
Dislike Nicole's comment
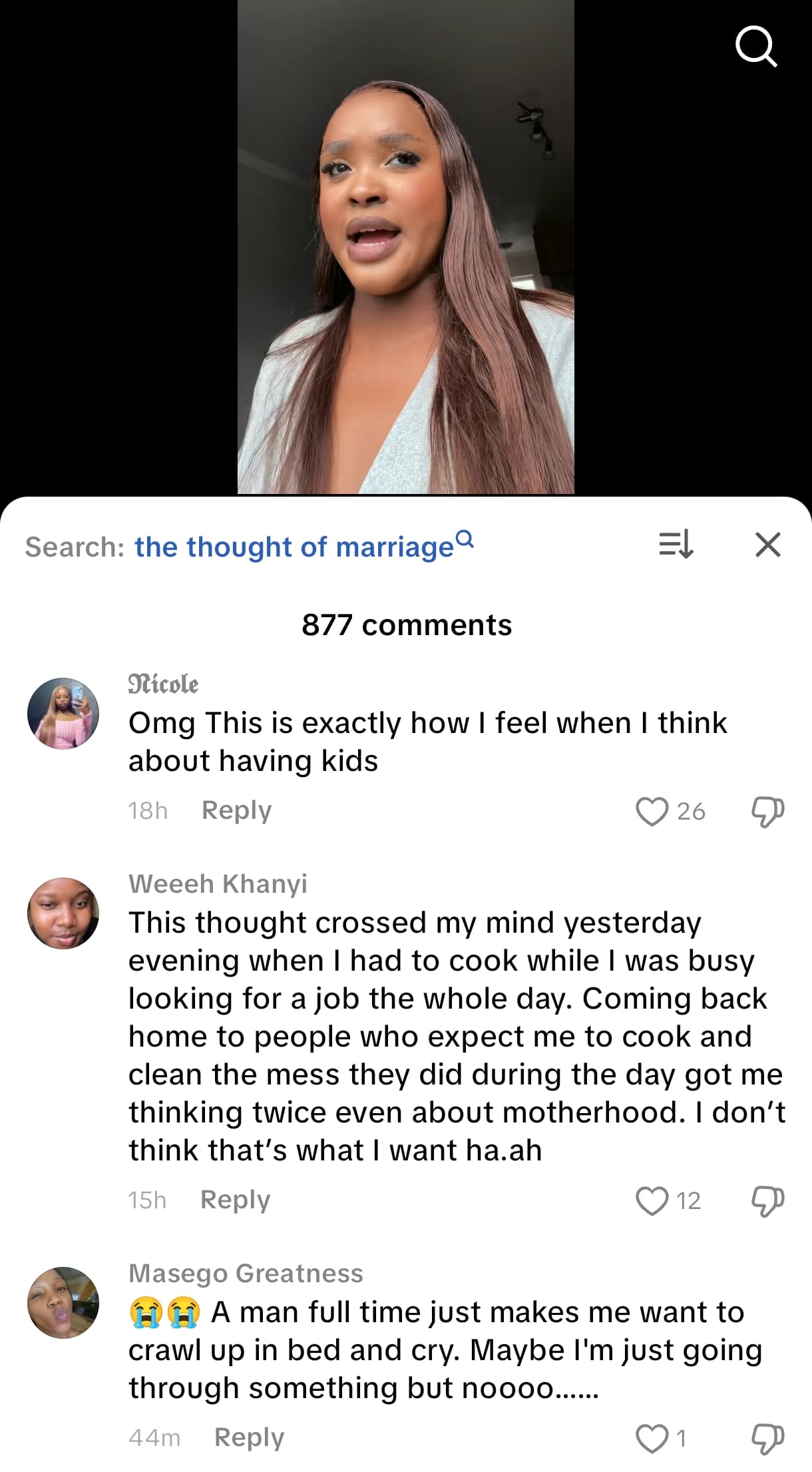tap(767, 811)
